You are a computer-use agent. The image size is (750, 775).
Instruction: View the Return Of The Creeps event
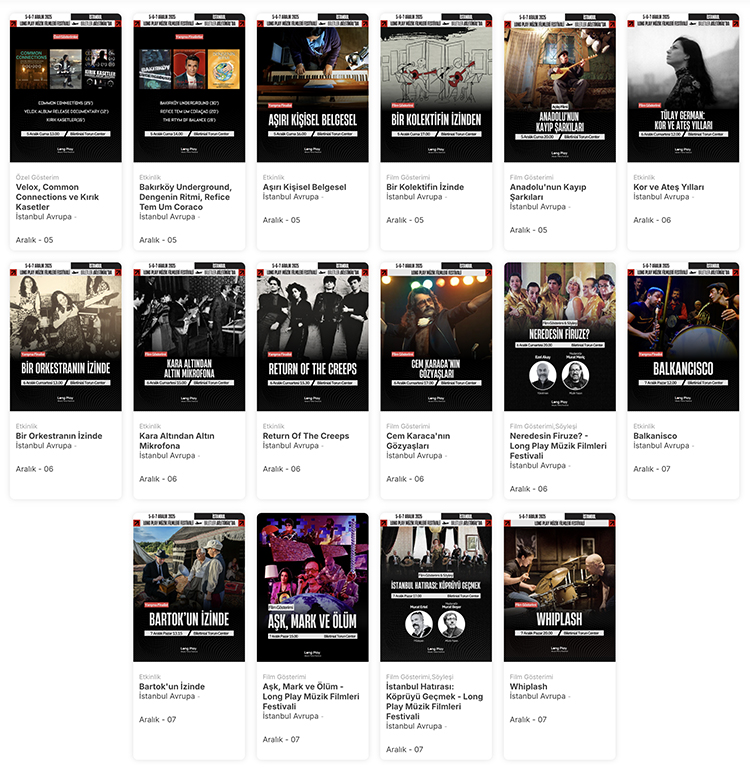(312, 337)
